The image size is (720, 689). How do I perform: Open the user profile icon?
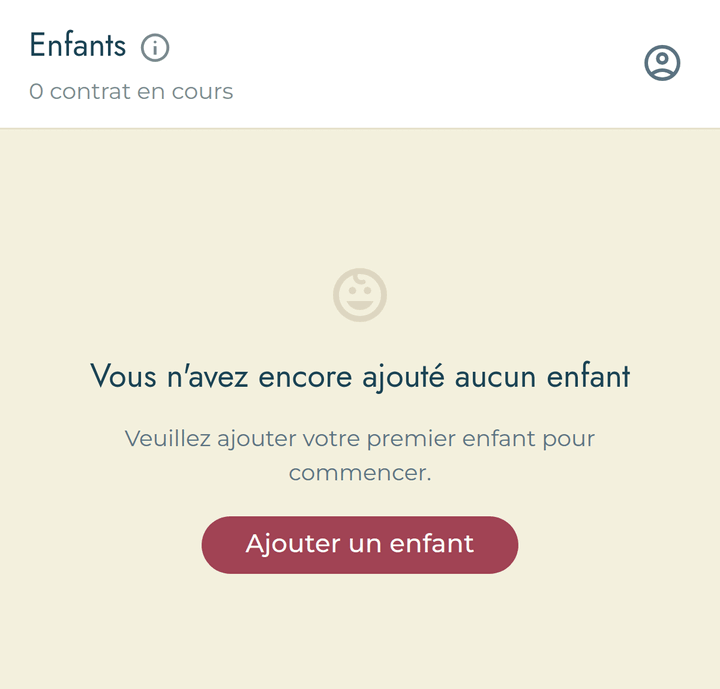pyautogui.click(x=662, y=63)
